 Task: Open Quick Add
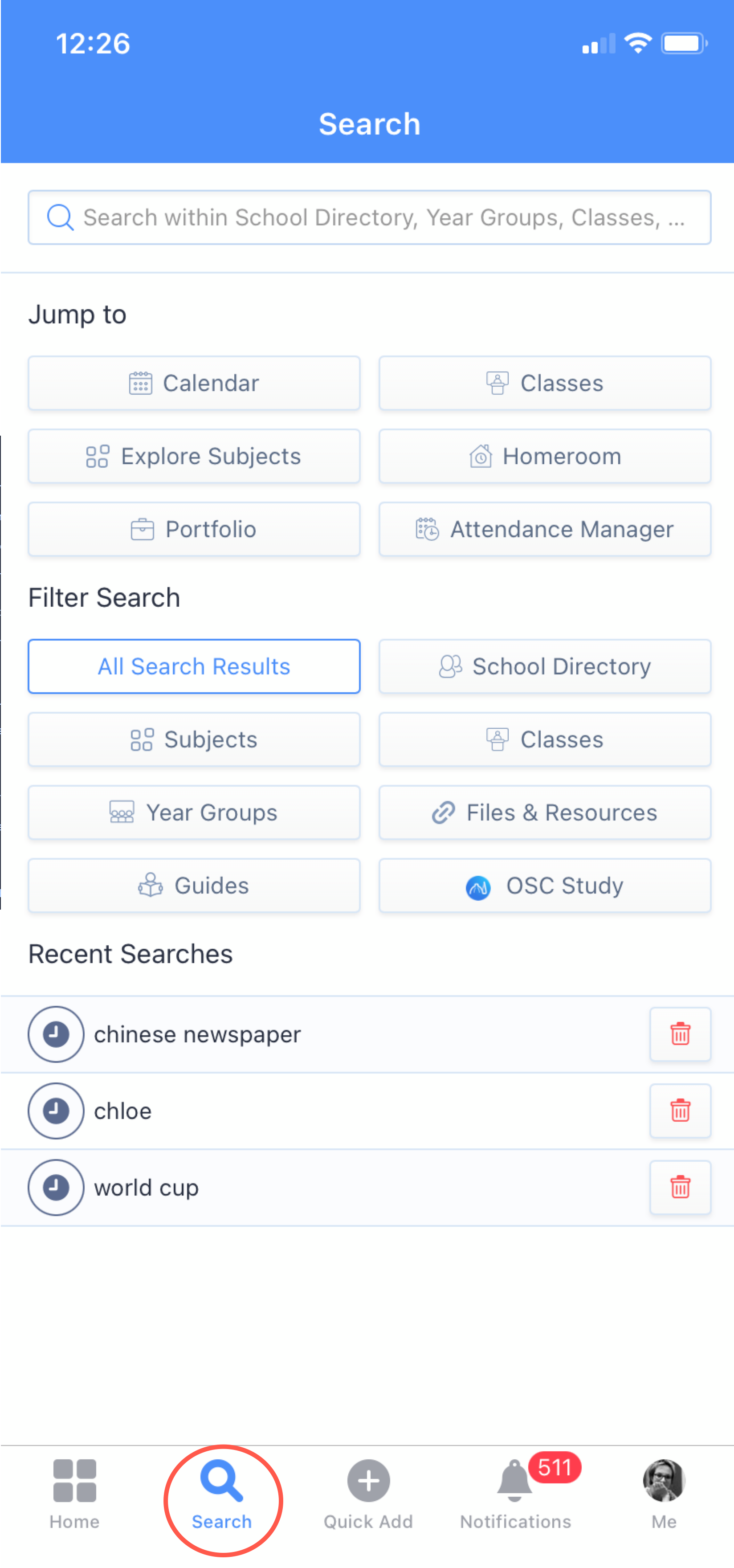pos(368,1494)
